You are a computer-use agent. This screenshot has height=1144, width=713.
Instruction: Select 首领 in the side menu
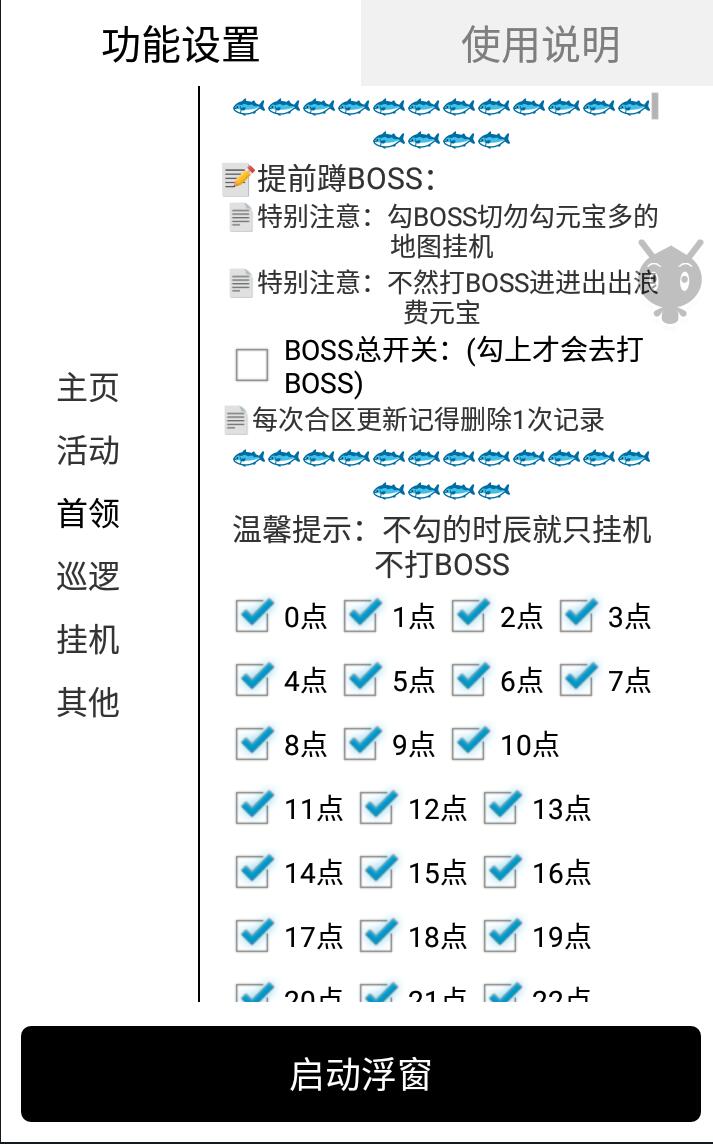[x=88, y=514]
